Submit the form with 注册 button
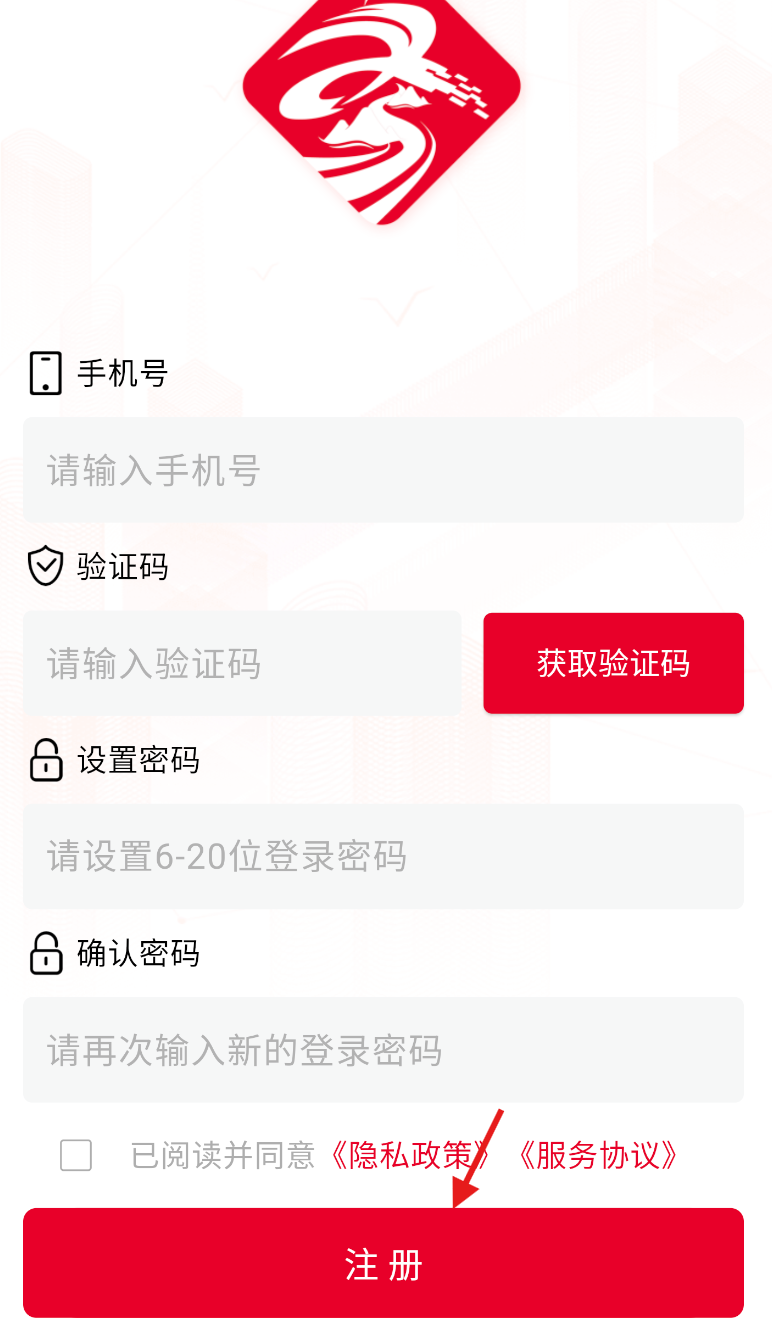 coord(383,1263)
